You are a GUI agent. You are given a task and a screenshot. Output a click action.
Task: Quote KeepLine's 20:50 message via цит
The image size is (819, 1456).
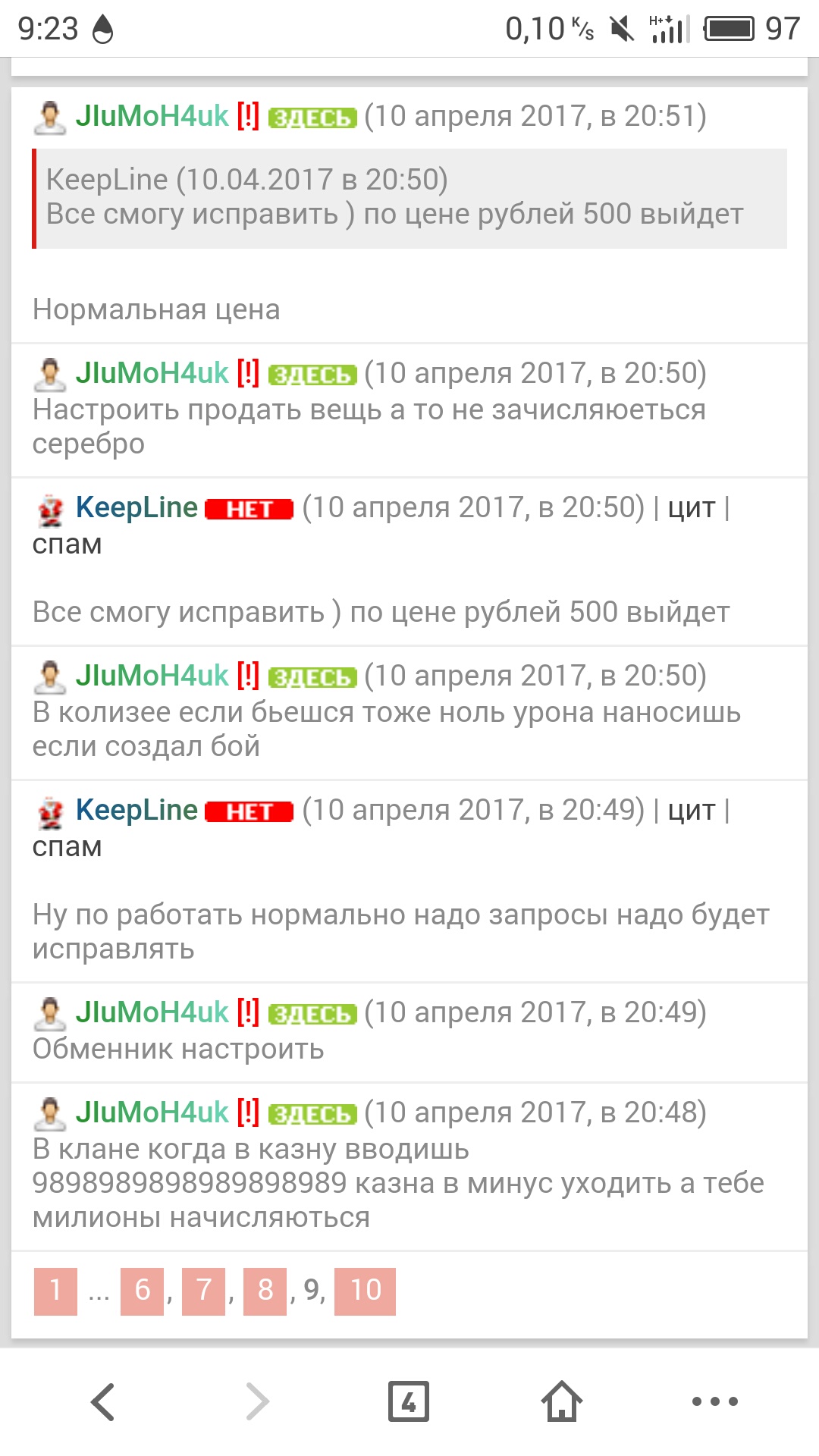(691, 508)
